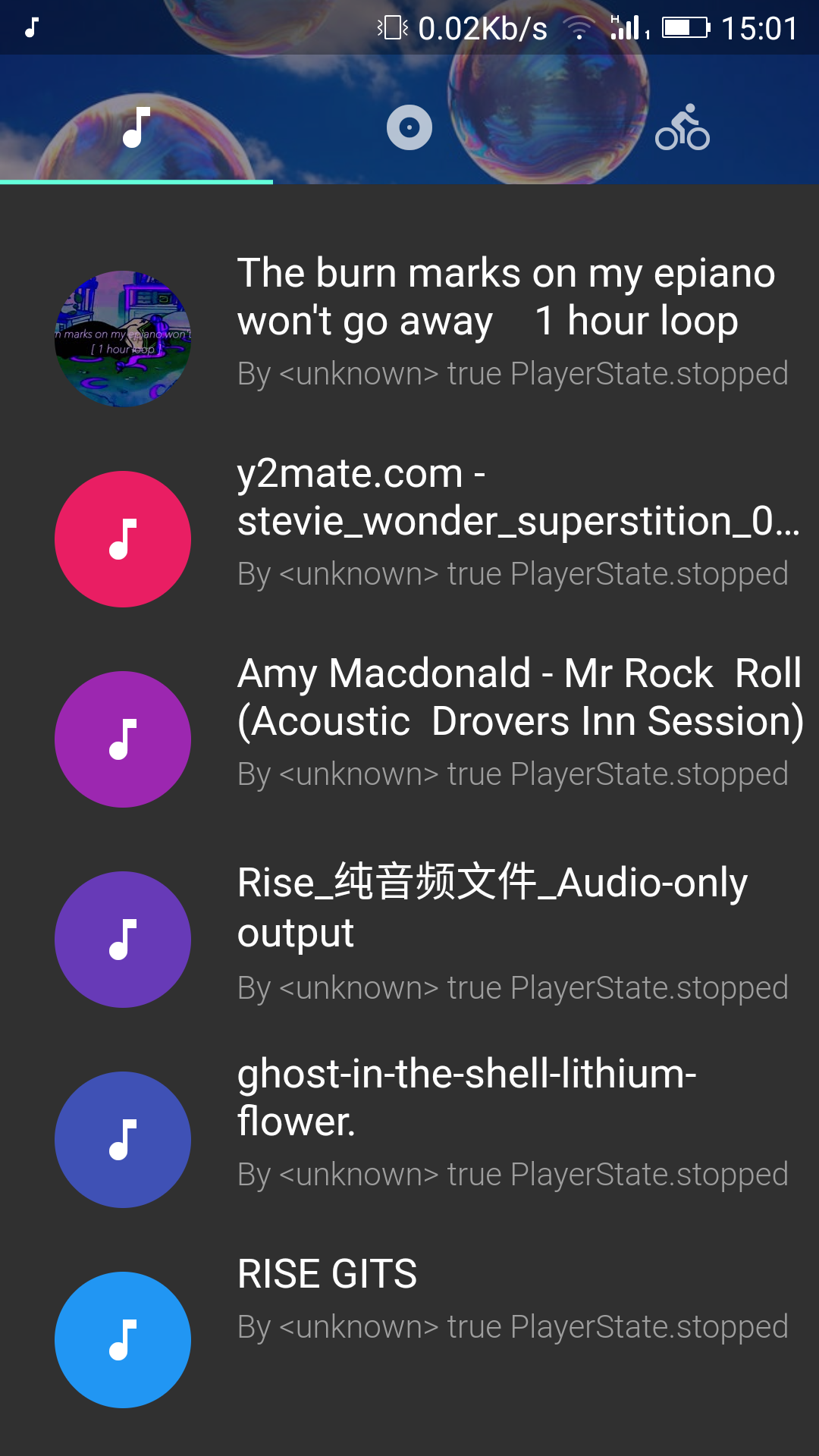The width and height of the screenshot is (819, 1456).
Task: Switch to the bicycle icon tab
Action: [682, 127]
